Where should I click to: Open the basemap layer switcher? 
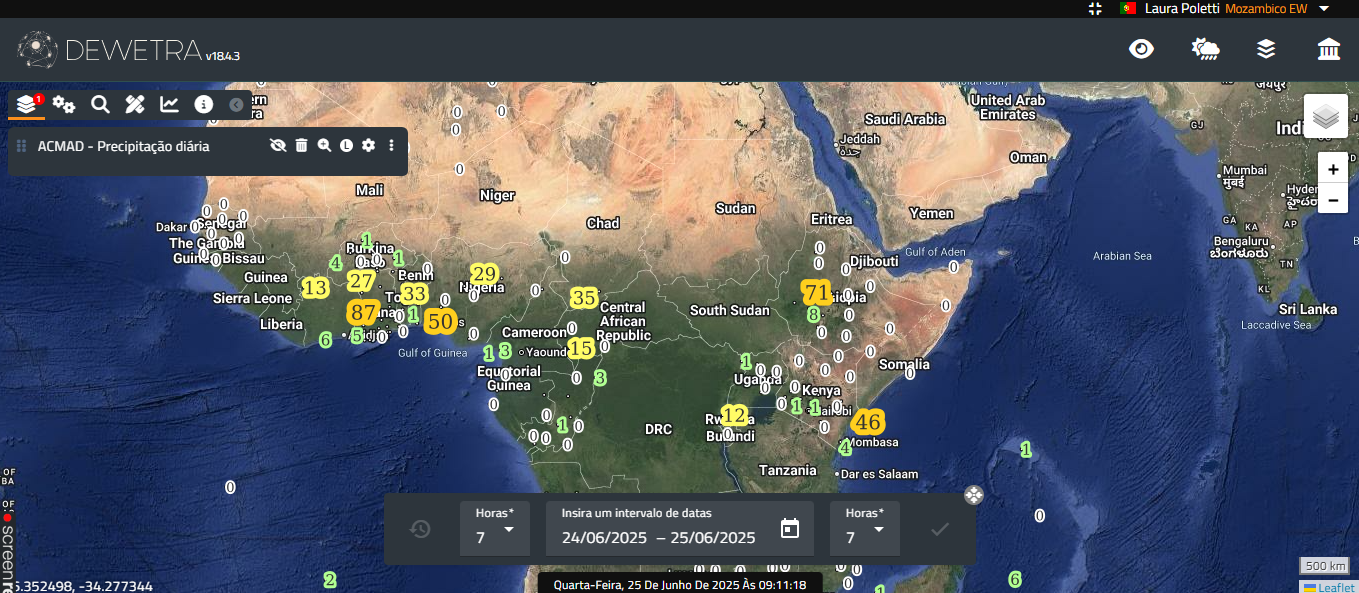click(x=1326, y=117)
